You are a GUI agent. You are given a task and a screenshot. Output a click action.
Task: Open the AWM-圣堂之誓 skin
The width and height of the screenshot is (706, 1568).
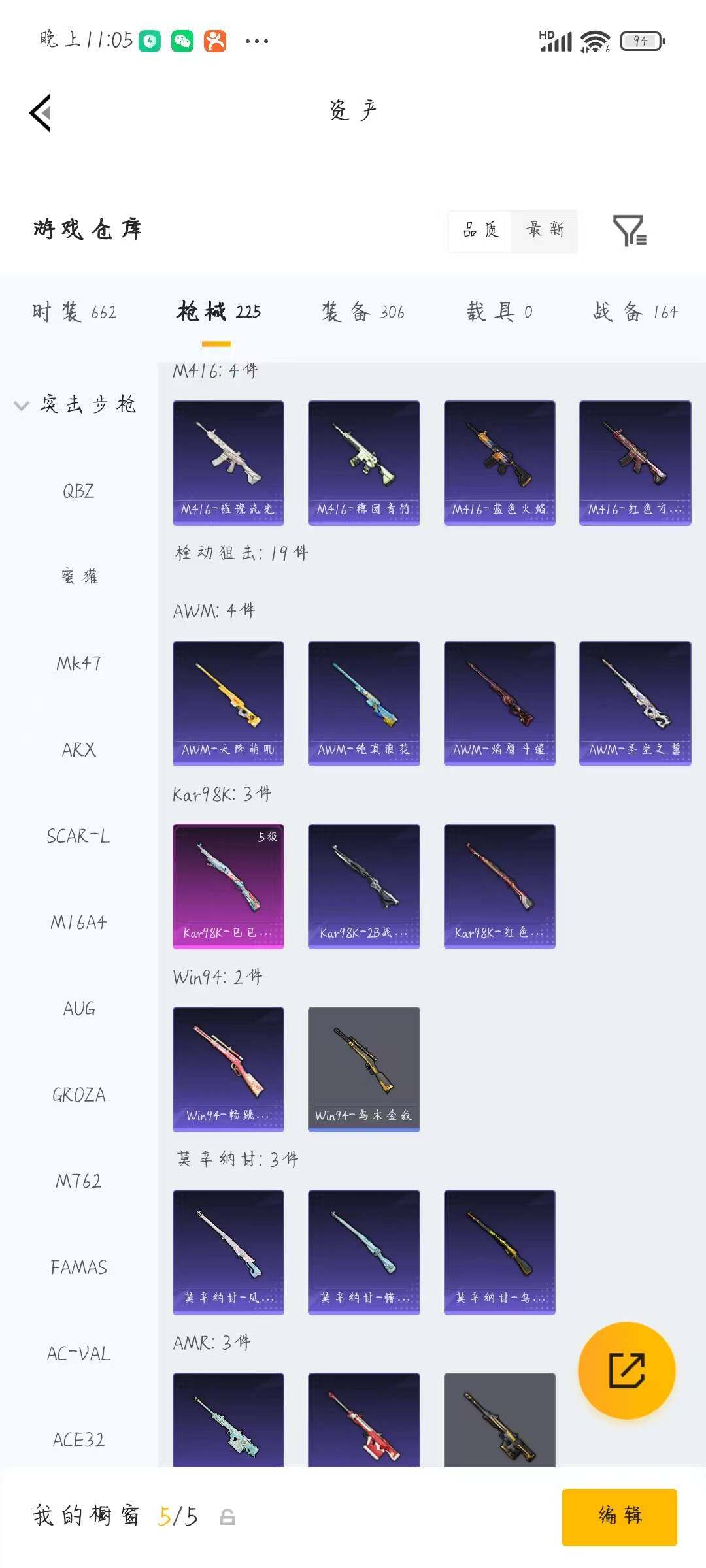pyautogui.click(x=635, y=703)
